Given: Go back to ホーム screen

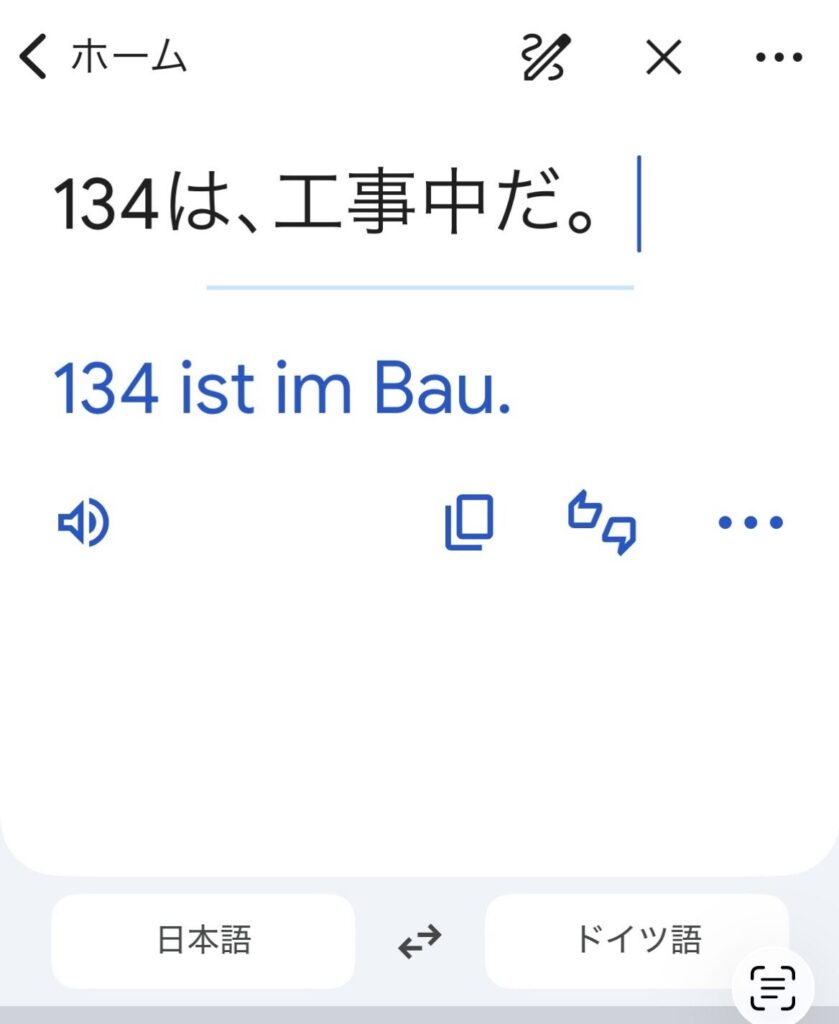Looking at the screenshot, I should [x=100, y=58].
